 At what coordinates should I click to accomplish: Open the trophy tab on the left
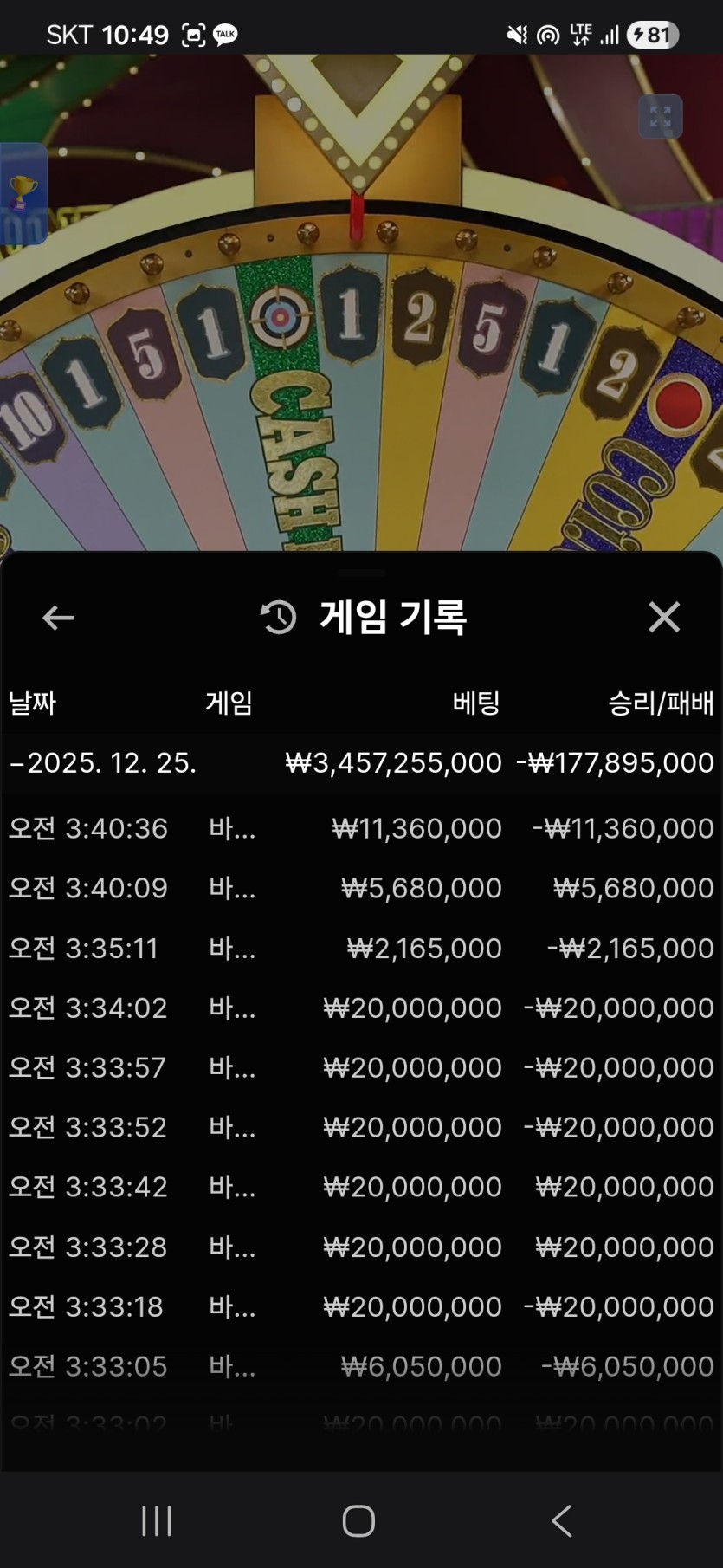coord(23,192)
